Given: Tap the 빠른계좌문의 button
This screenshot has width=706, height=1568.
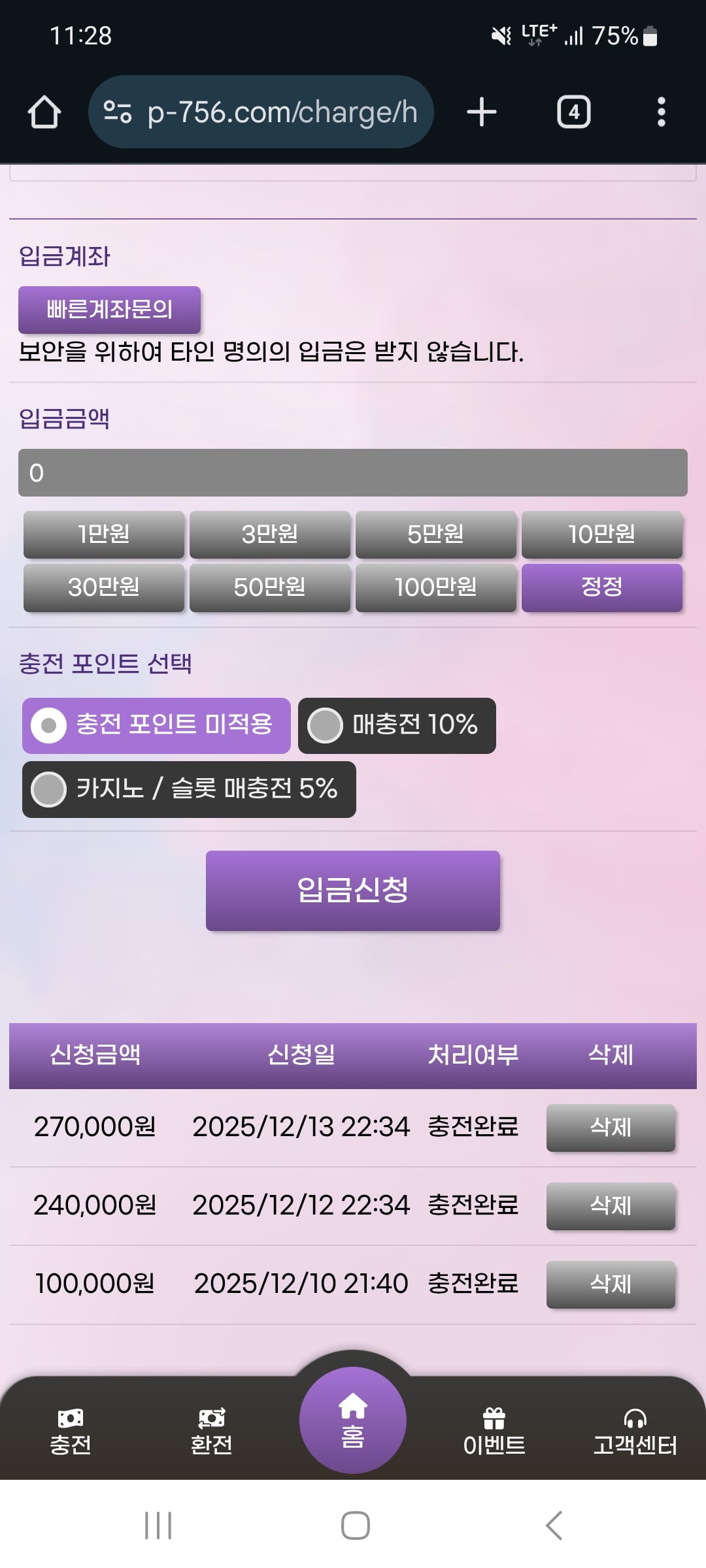Looking at the screenshot, I should coord(109,310).
